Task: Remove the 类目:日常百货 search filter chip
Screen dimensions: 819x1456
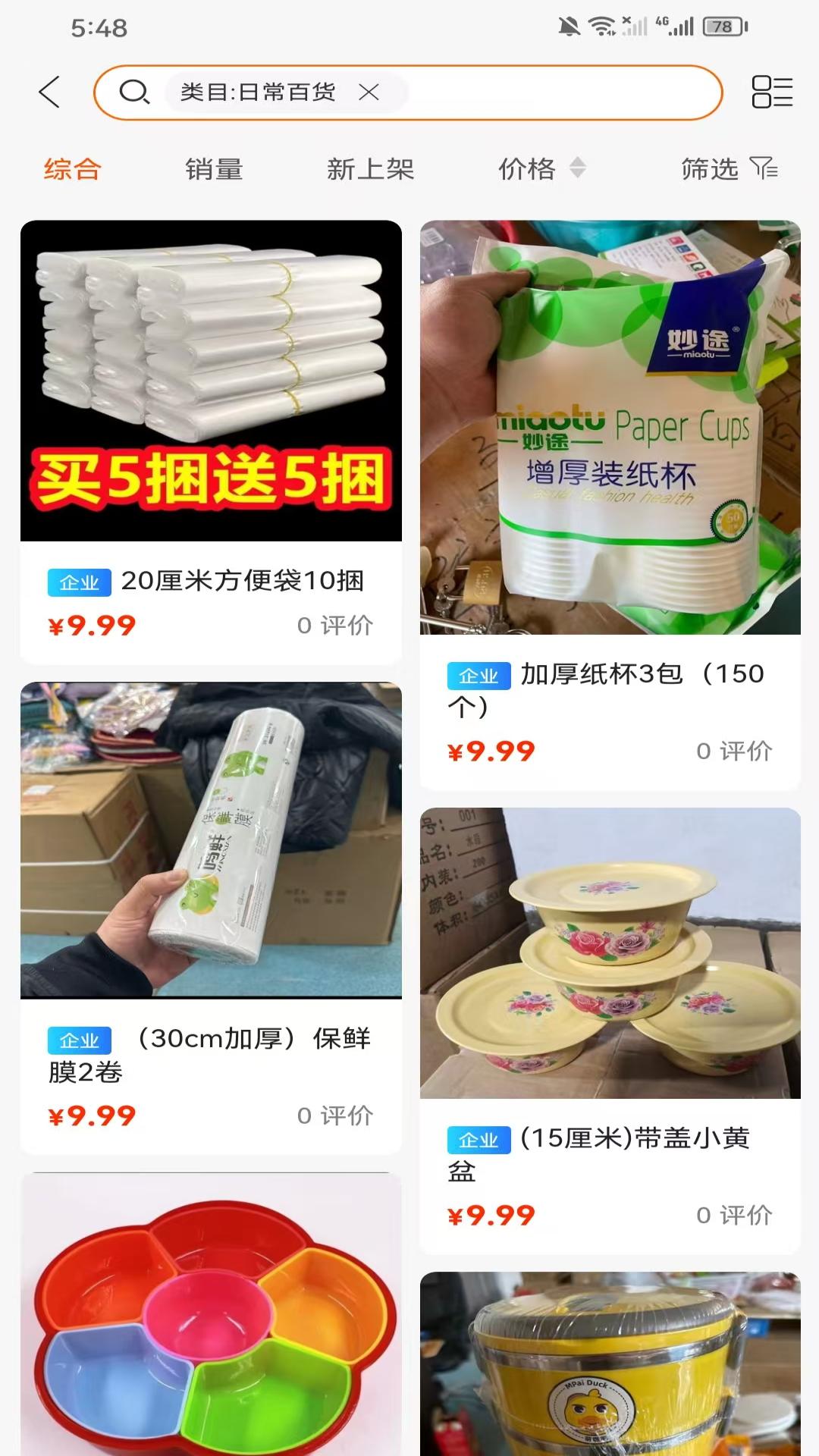Action: click(x=369, y=93)
